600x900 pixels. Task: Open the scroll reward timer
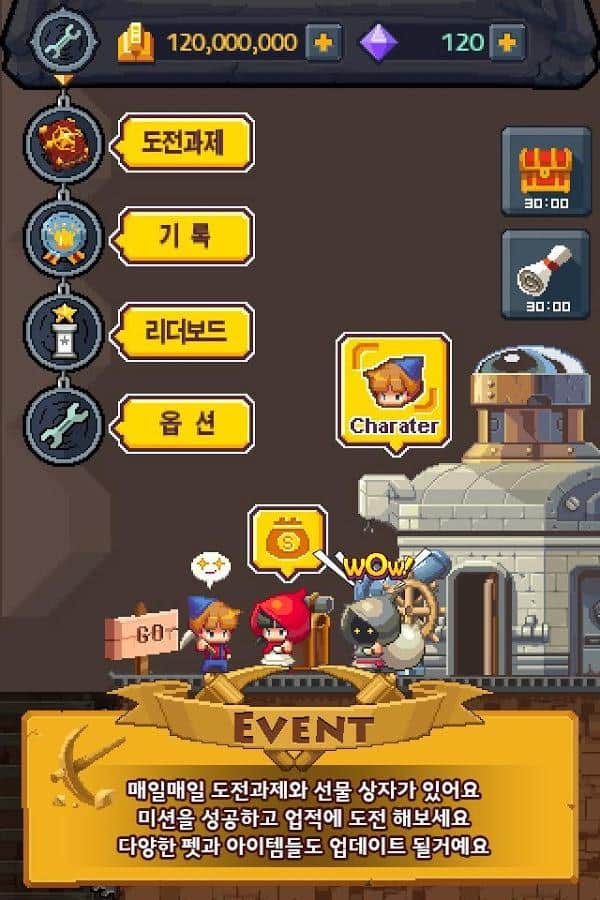pyautogui.click(x=546, y=274)
